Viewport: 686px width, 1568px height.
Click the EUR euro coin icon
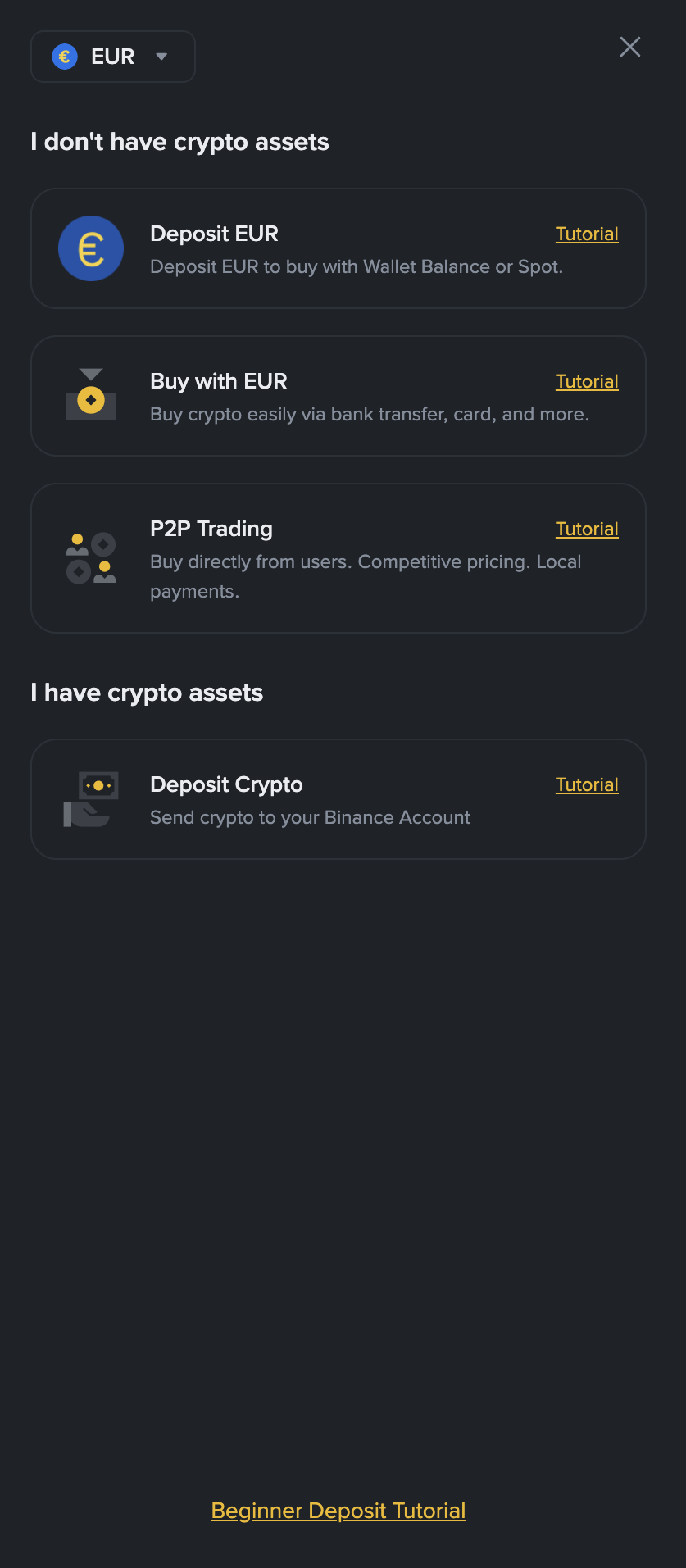tap(65, 56)
